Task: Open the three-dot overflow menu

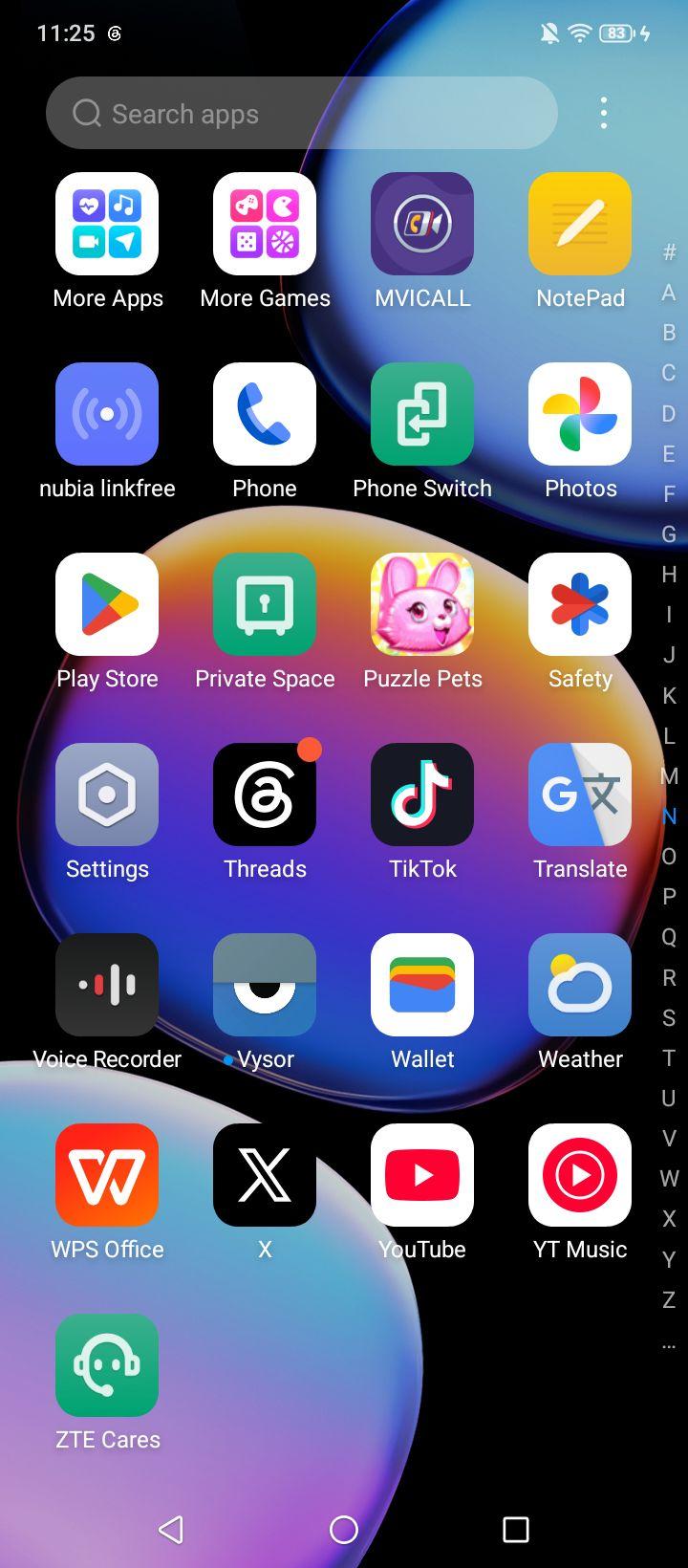Action: pyautogui.click(x=603, y=113)
